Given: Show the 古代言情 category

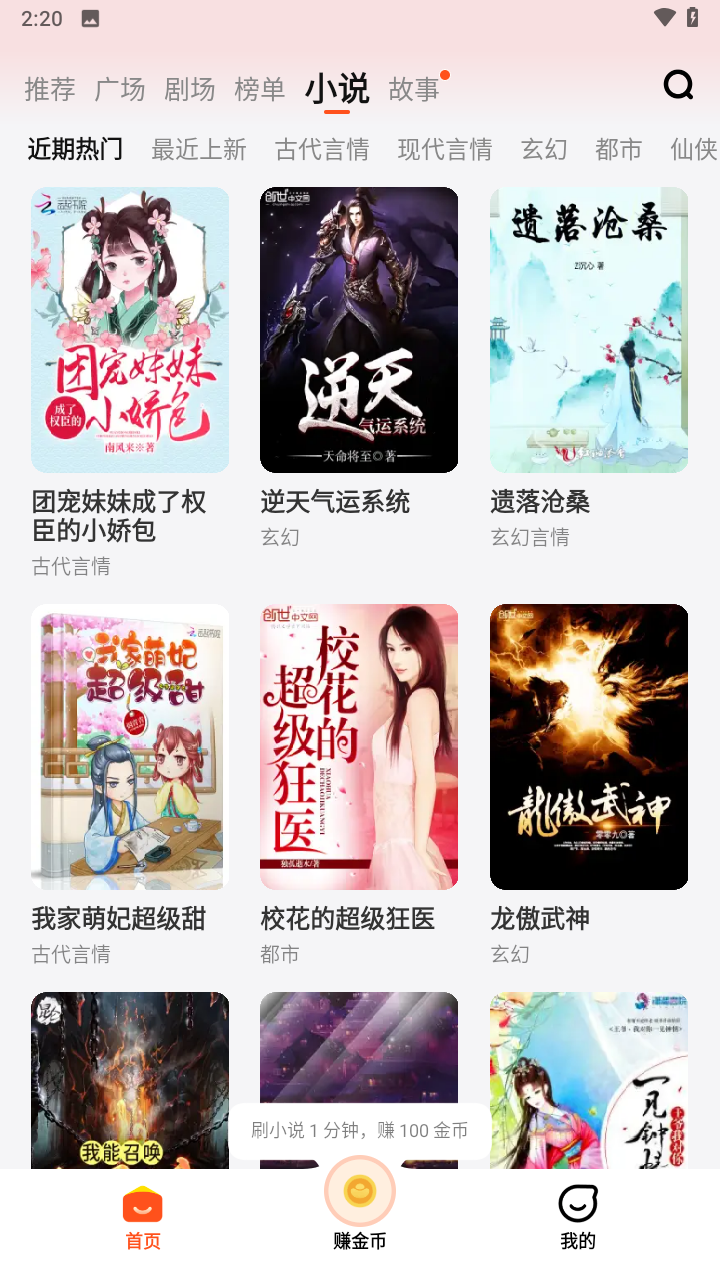Looking at the screenshot, I should pyautogui.click(x=322, y=150).
